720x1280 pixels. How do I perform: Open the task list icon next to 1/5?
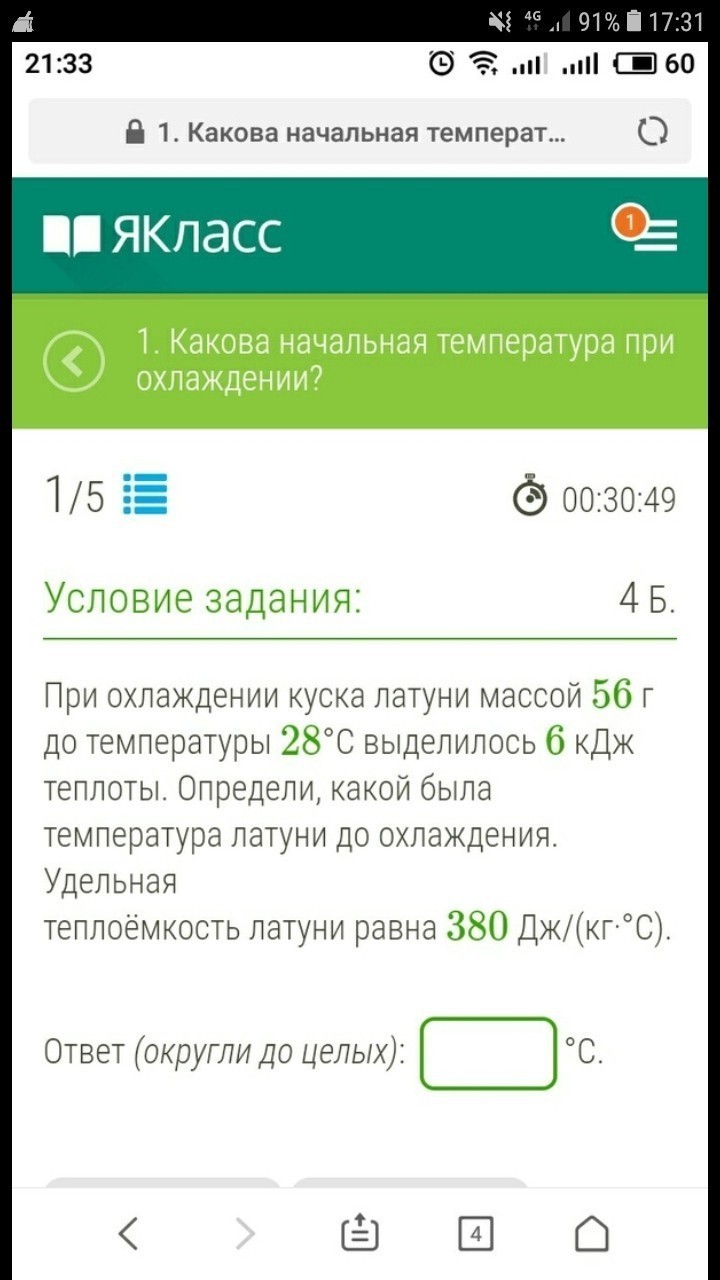[x=145, y=495]
